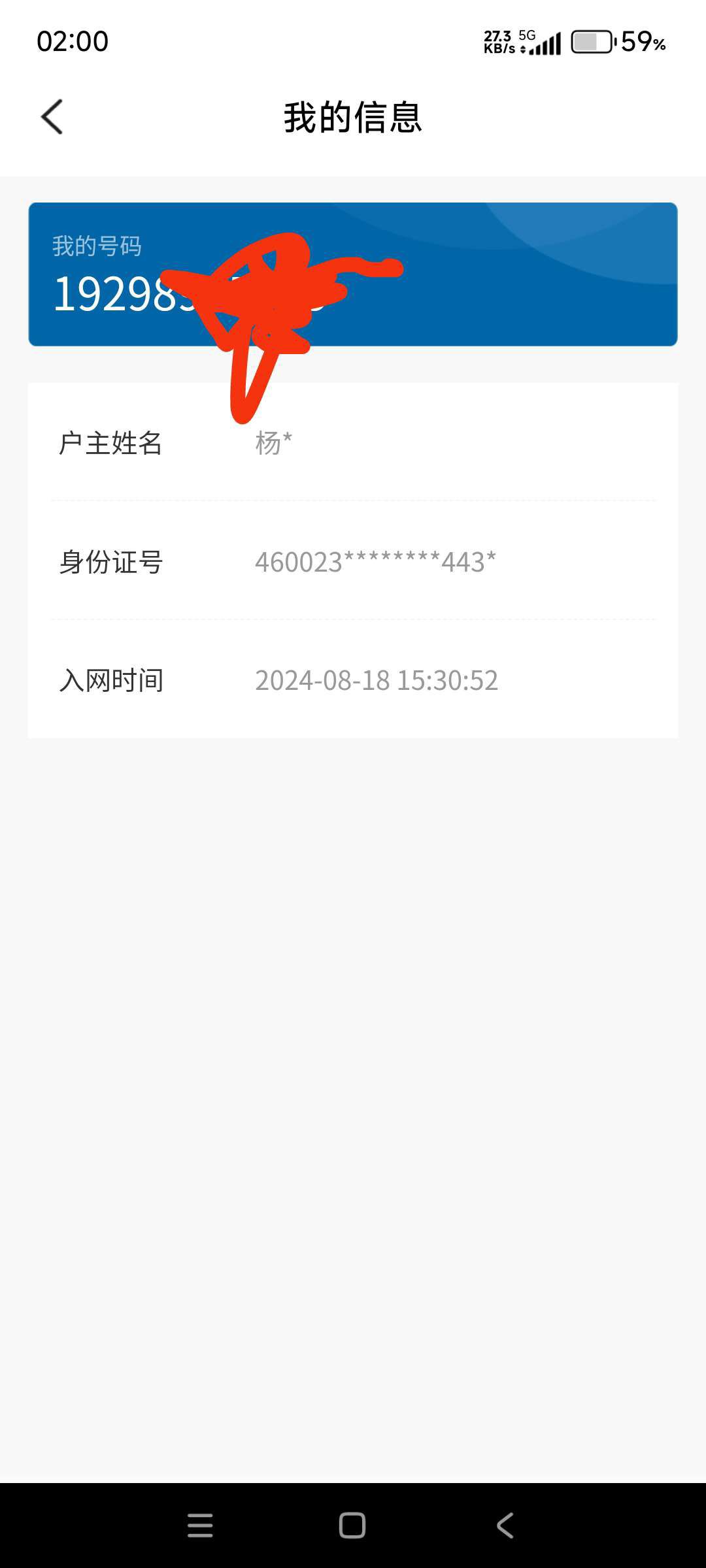Tap the 我的号码 label on the card

point(98,247)
